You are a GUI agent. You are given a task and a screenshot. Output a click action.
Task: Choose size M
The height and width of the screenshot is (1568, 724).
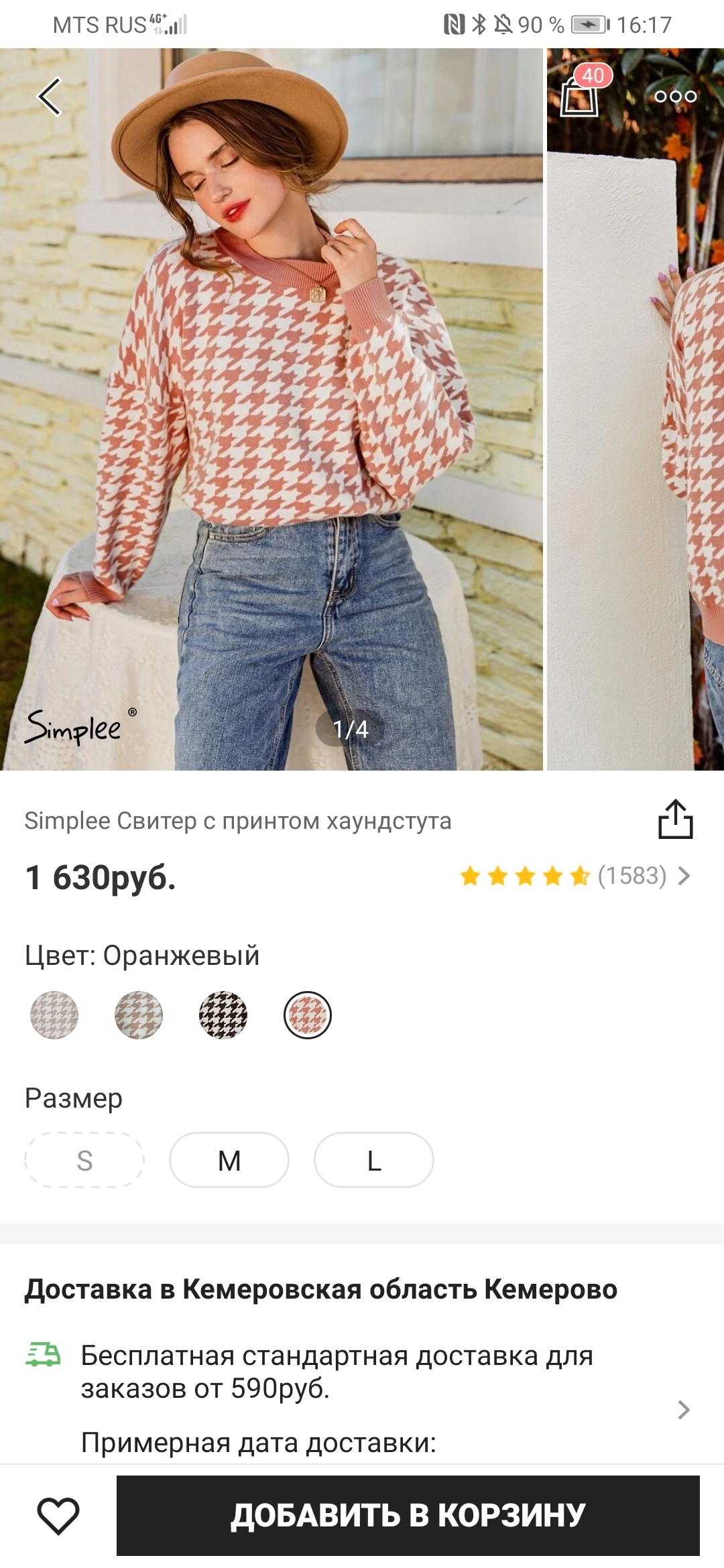(229, 1160)
